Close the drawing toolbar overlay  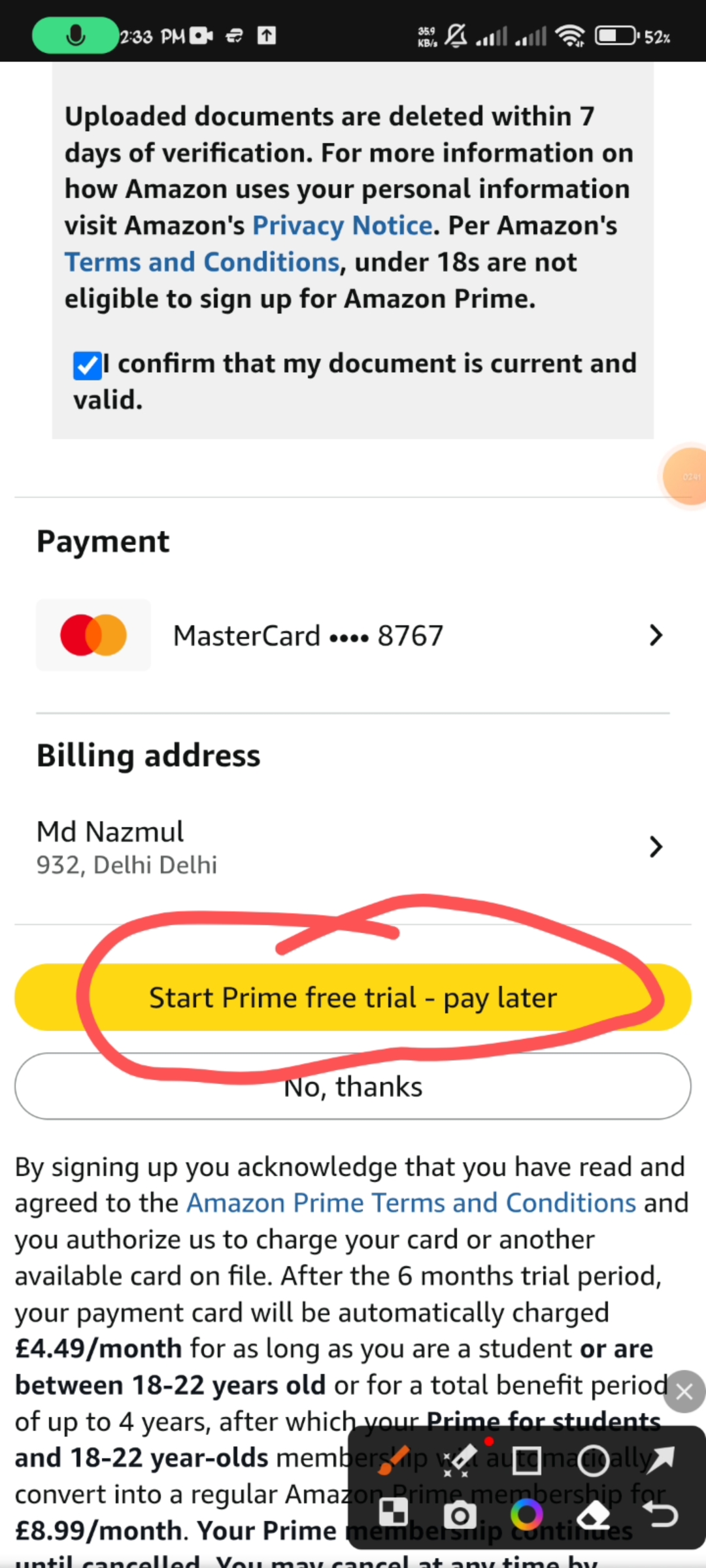(x=684, y=1392)
